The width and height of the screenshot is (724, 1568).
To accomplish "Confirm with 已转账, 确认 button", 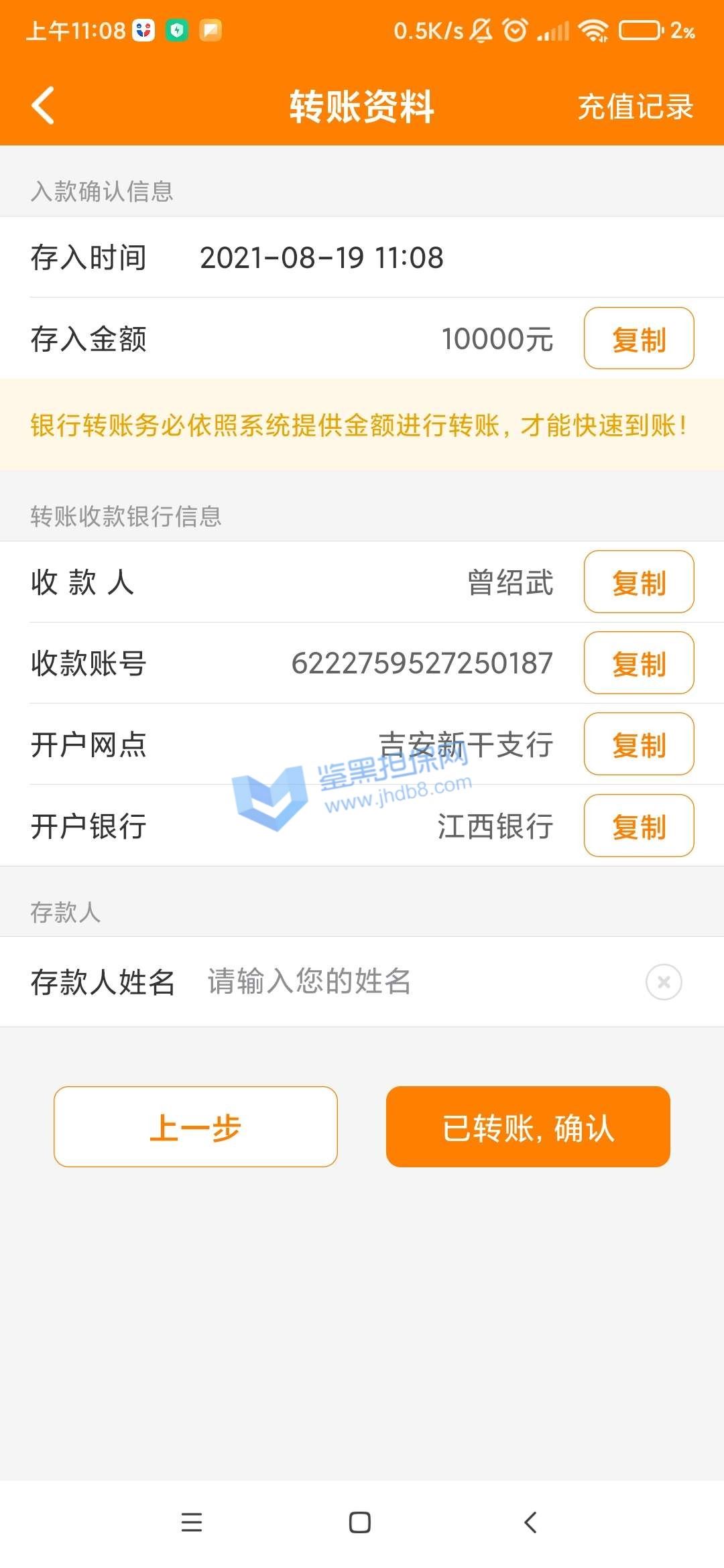I will pos(528,1126).
